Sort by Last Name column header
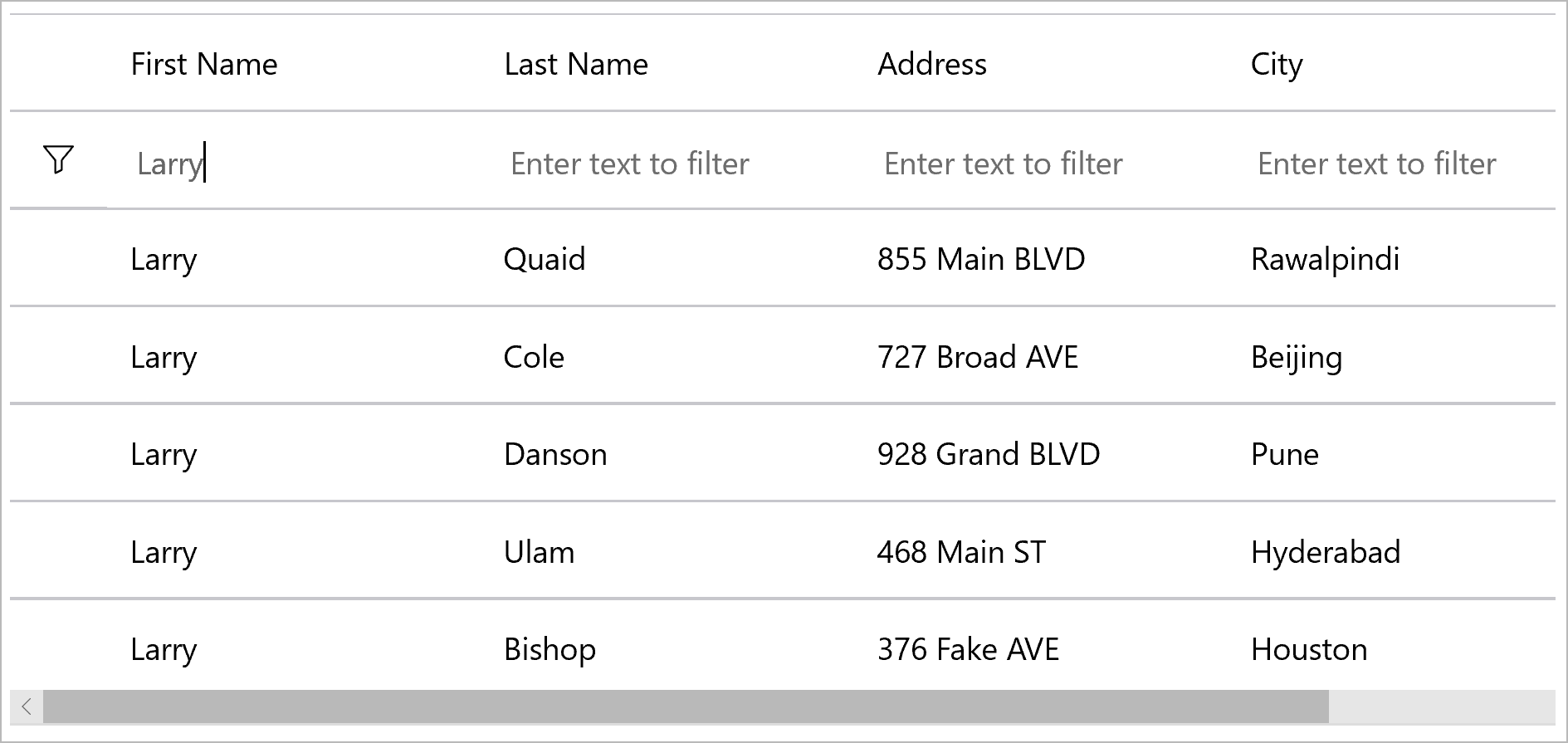Image resolution: width=1568 pixels, height=743 pixels. 576,64
